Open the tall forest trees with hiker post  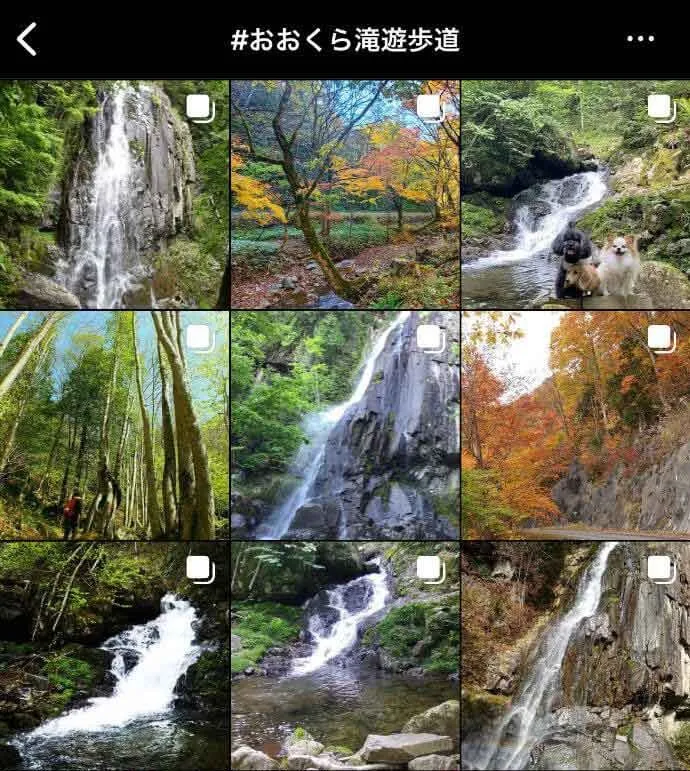[x=114, y=425]
